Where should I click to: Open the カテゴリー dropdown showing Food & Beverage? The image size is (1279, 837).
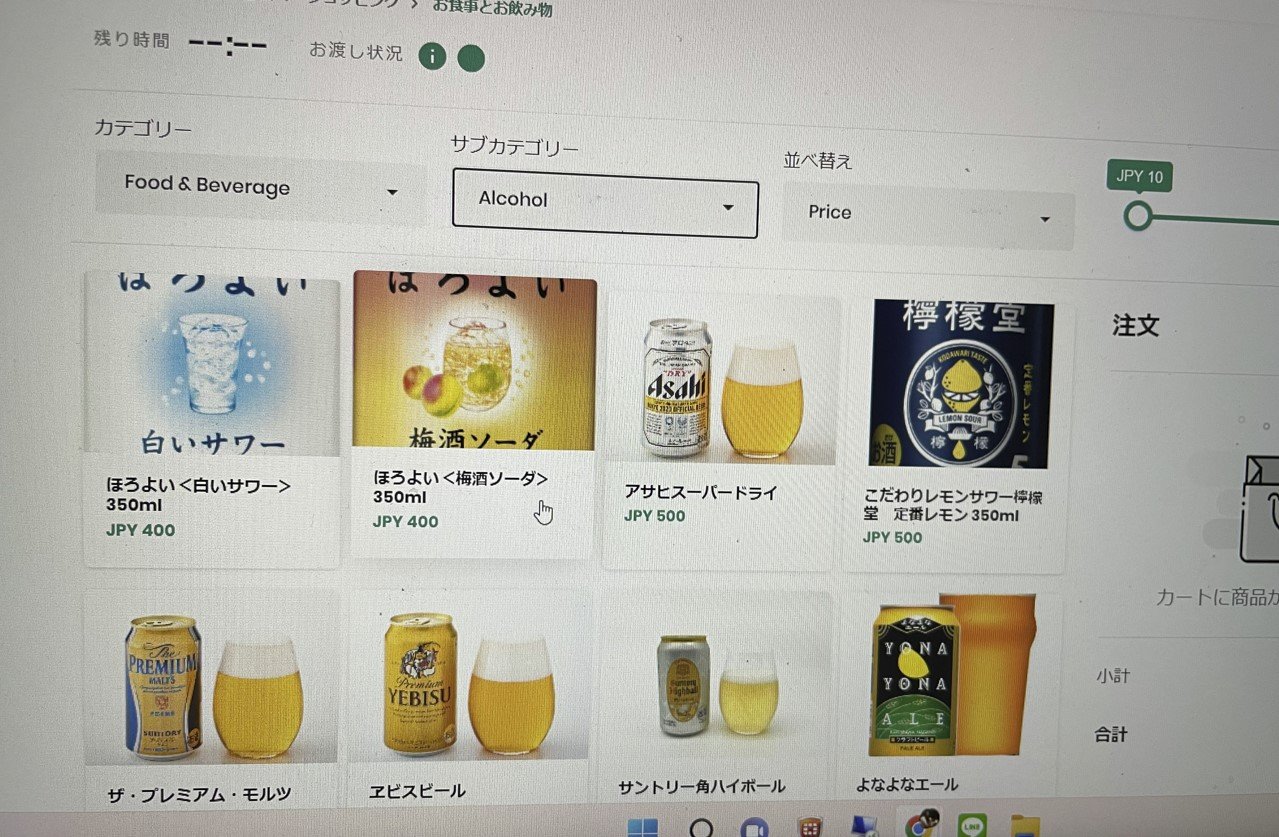coord(260,187)
